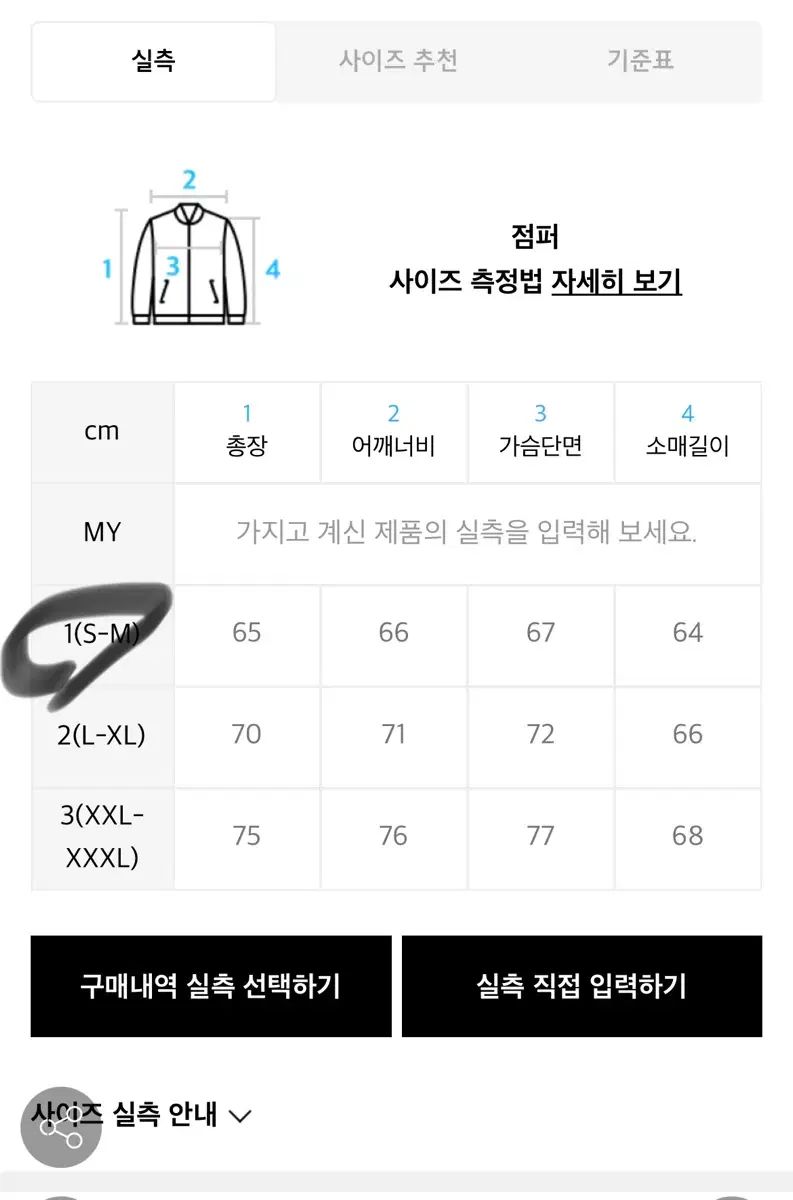Switch to the 사이즈 추천 tab

tap(398, 61)
